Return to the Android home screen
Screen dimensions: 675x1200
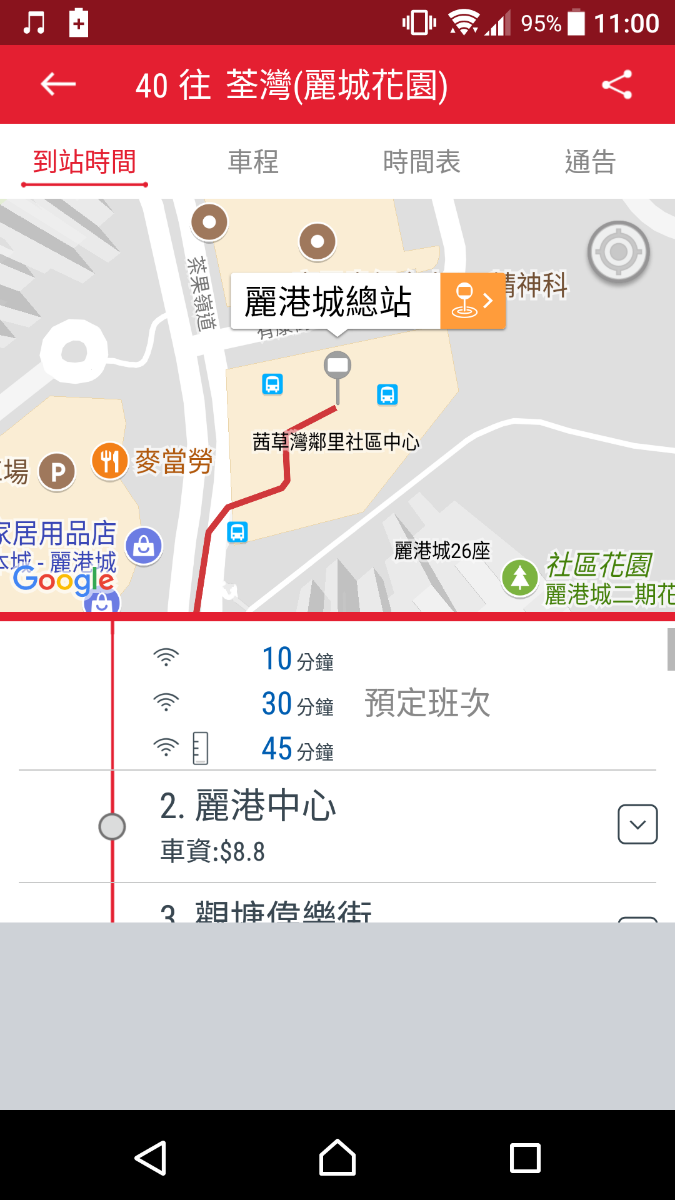(x=337, y=1157)
